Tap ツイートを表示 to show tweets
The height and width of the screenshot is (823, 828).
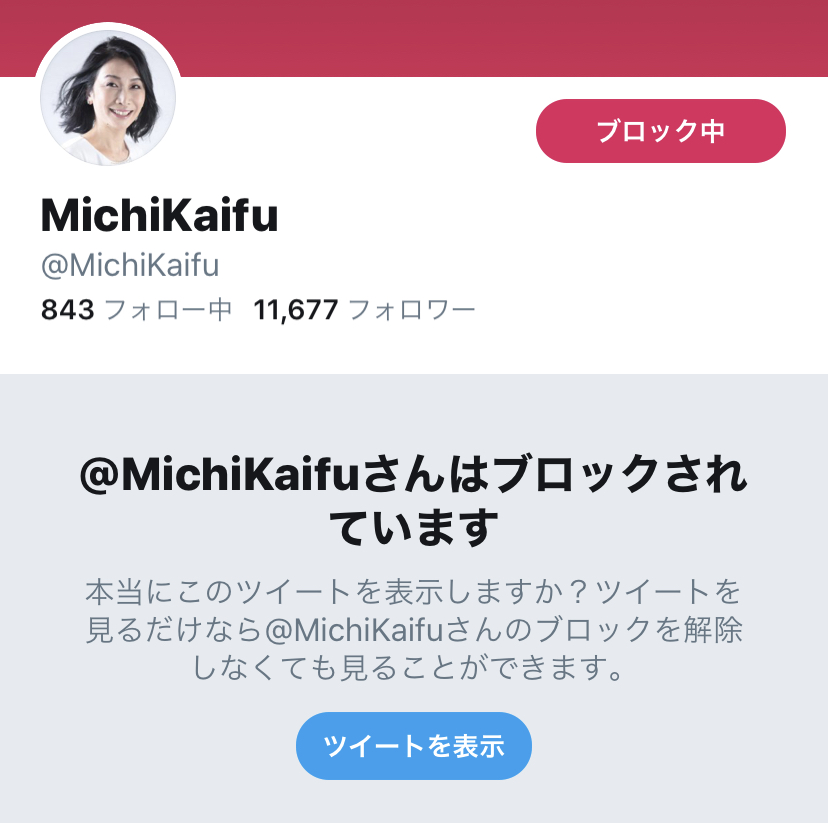point(413,746)
